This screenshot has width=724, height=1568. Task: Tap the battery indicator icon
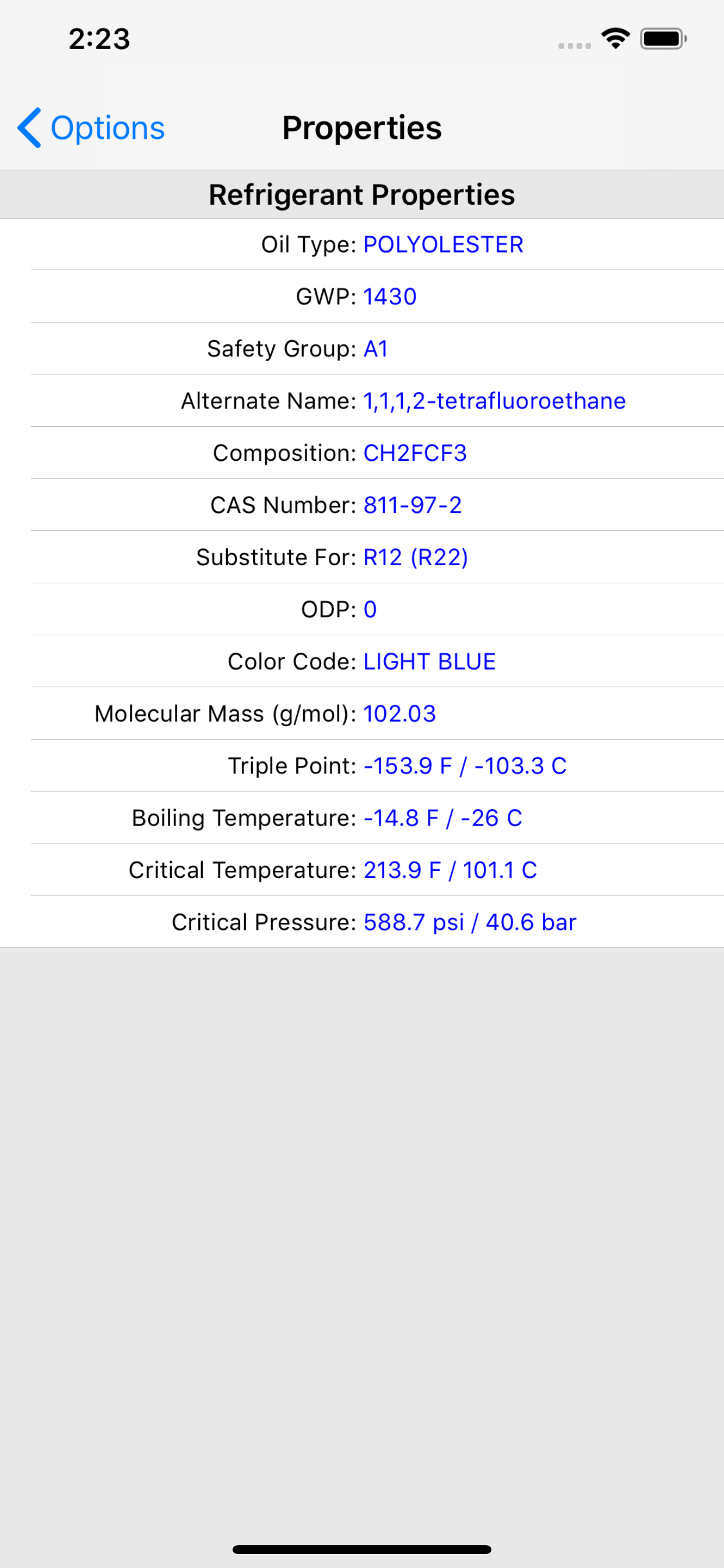662,38
